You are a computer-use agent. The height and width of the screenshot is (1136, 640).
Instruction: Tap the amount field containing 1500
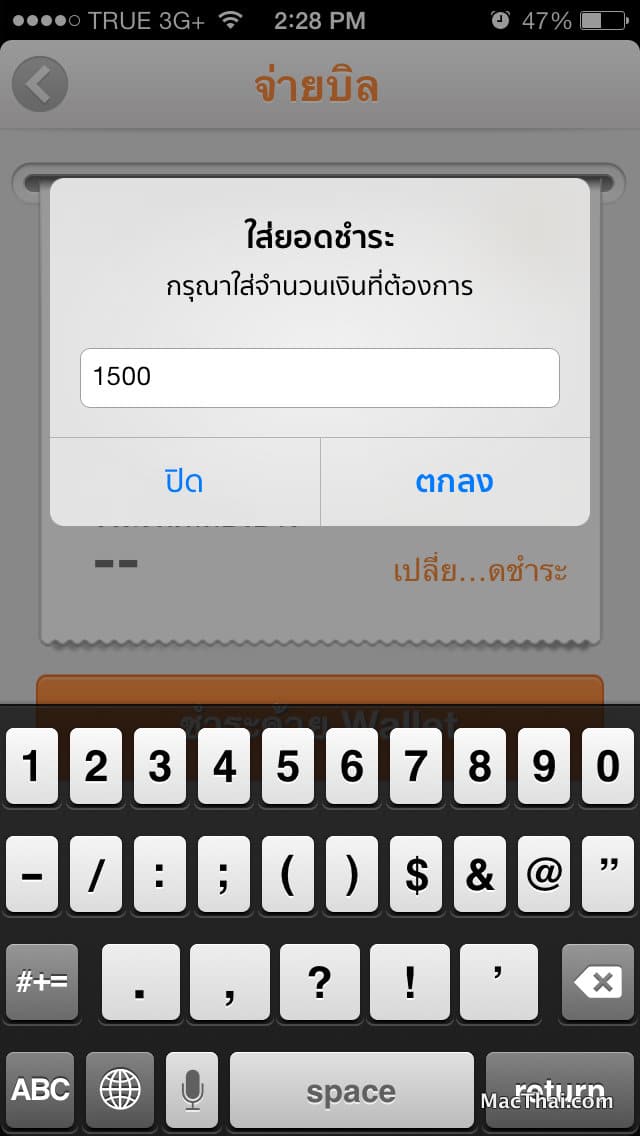[319, 377]
